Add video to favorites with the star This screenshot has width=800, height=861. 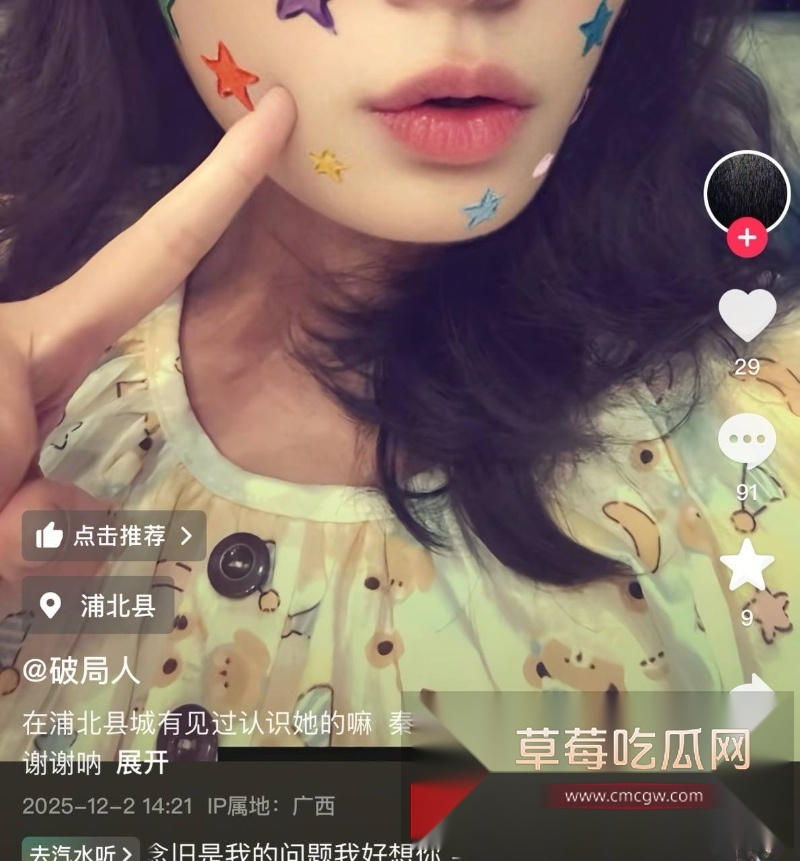tap(747, 566)
